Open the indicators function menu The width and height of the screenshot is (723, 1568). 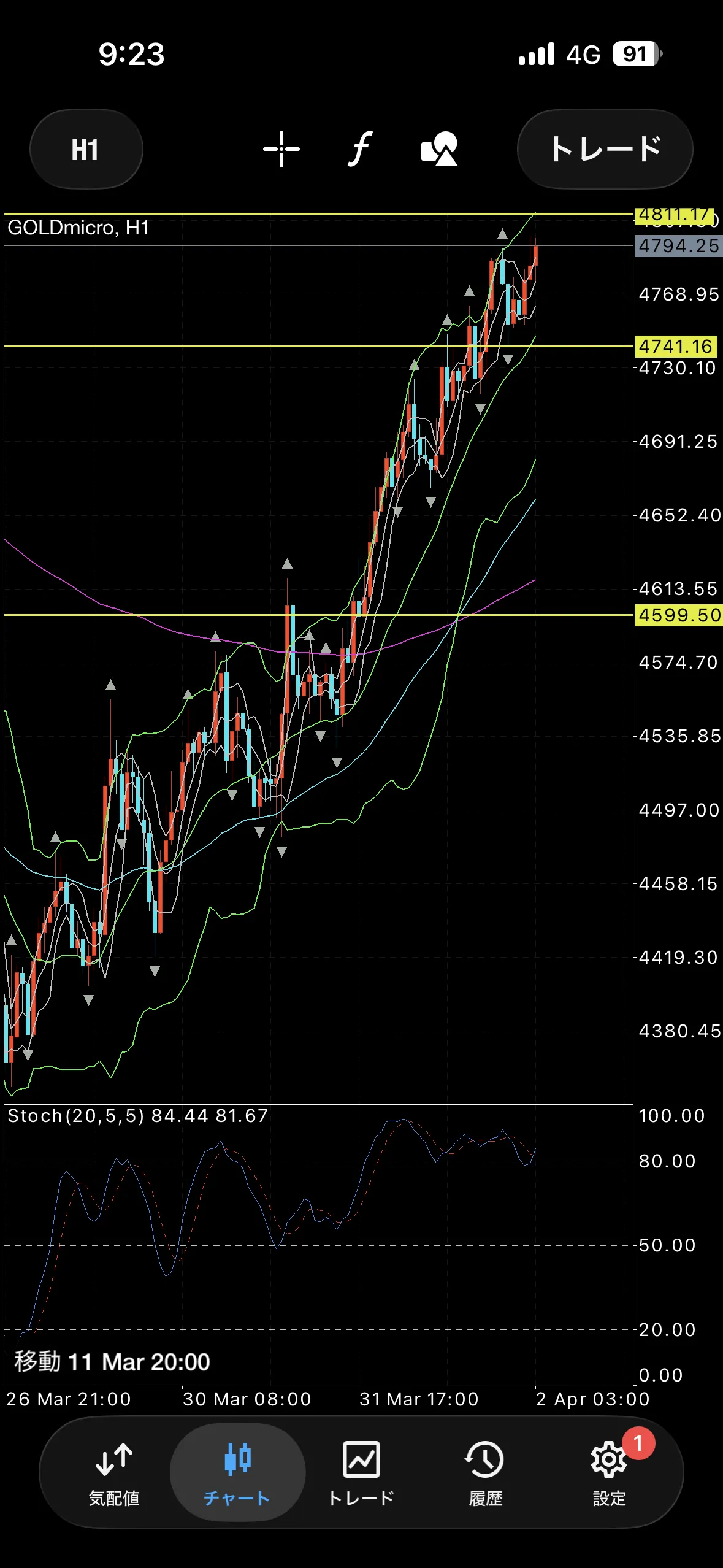pyautogui.click(x=361, y=149)
